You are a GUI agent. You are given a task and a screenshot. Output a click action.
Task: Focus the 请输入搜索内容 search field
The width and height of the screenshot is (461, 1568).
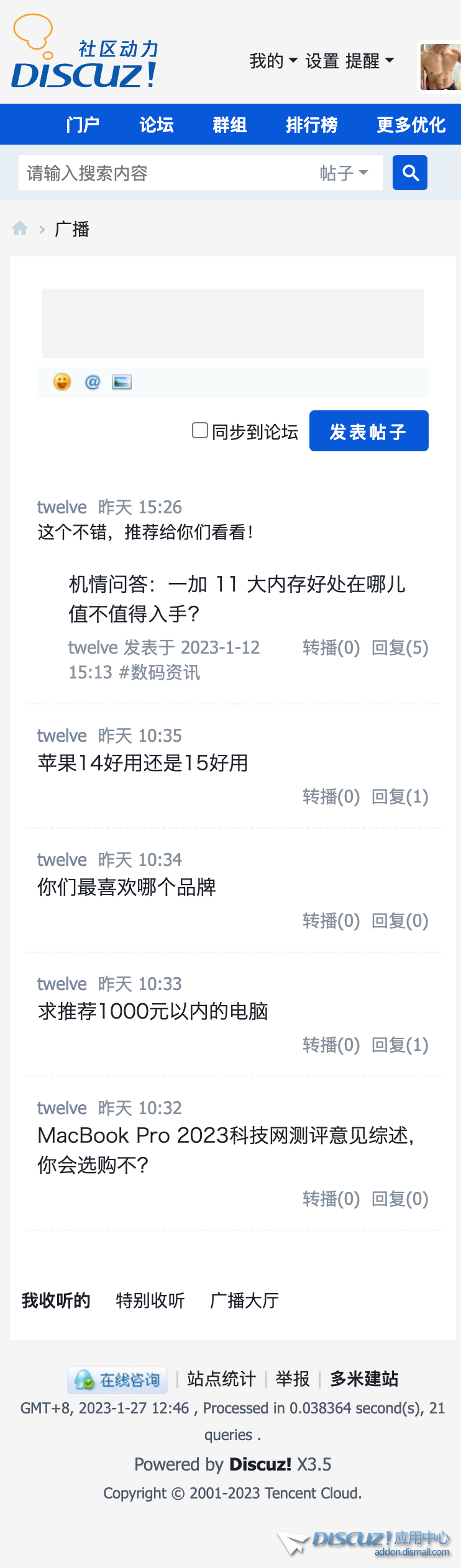(168, 173)
